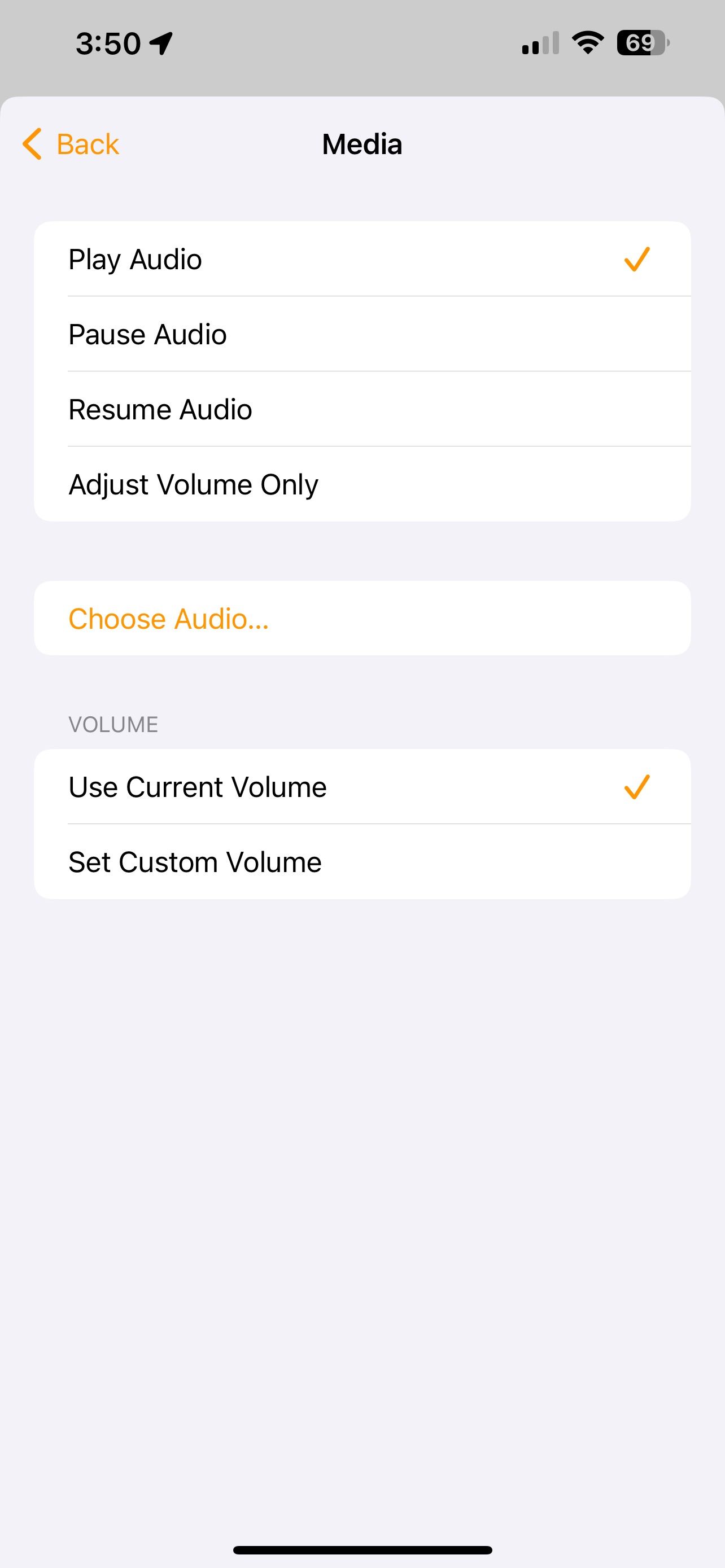Tap the battery indicator showing 69

642,42
